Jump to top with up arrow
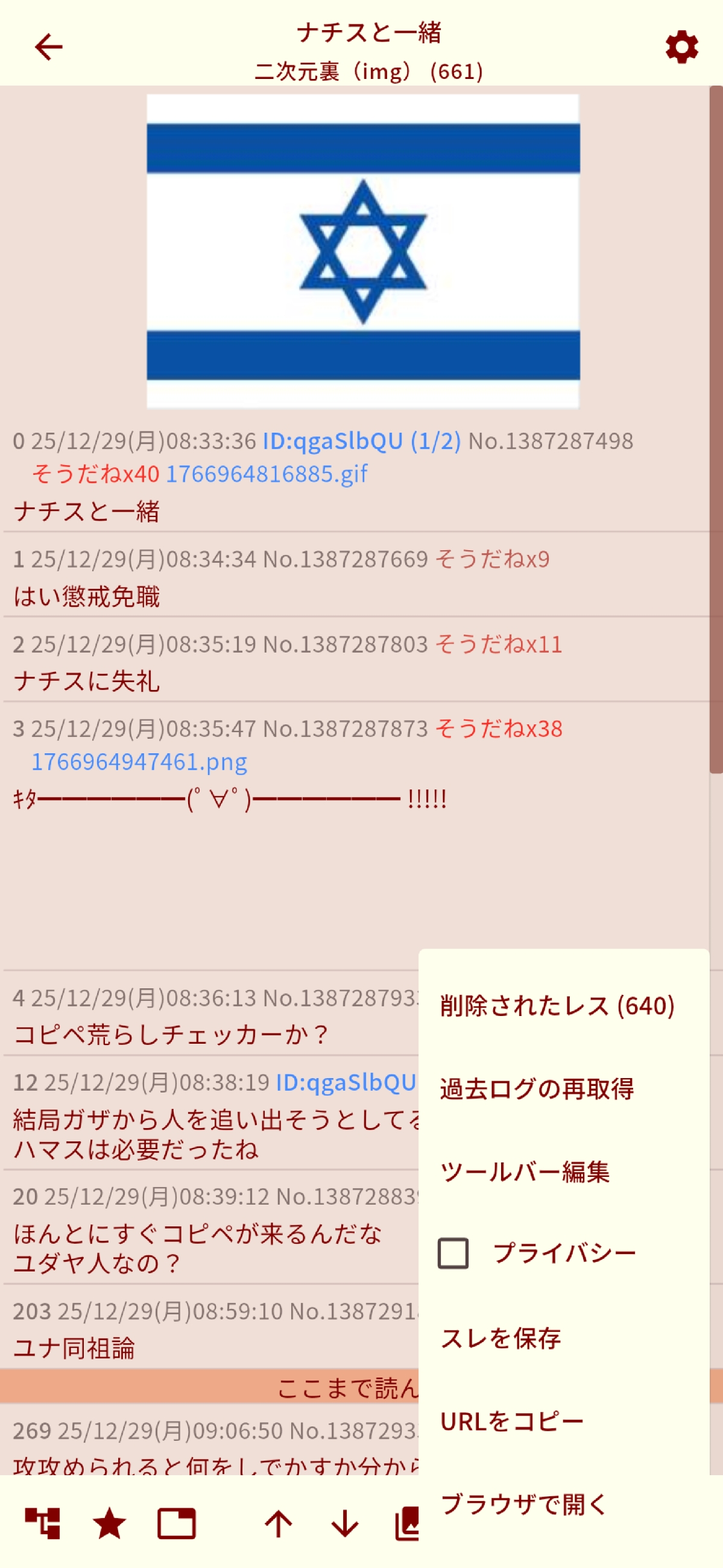723x1568 pixels. [279, 1523]
